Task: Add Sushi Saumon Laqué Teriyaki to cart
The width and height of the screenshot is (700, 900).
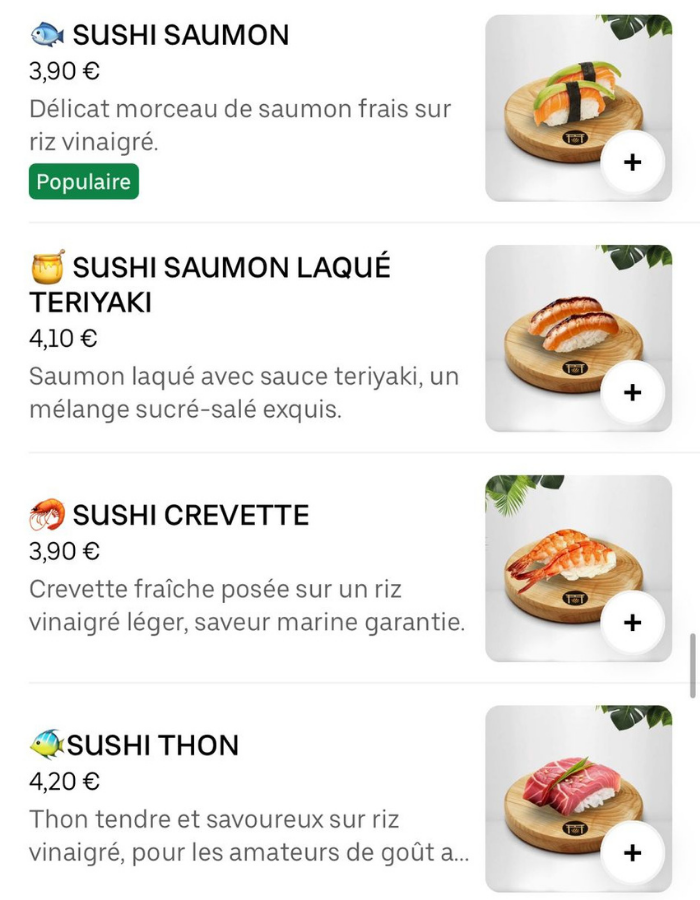Action: (632, 392)
